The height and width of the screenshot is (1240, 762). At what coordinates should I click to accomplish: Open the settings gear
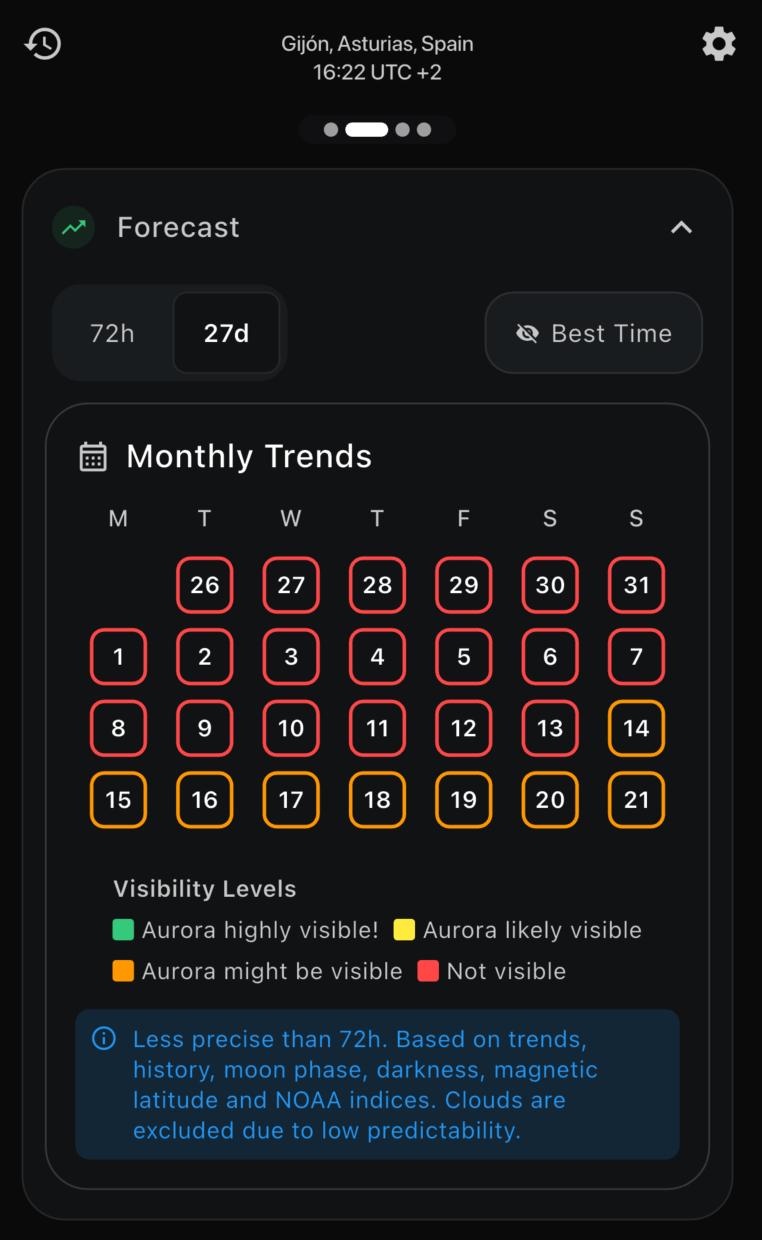tap(719, 44)
